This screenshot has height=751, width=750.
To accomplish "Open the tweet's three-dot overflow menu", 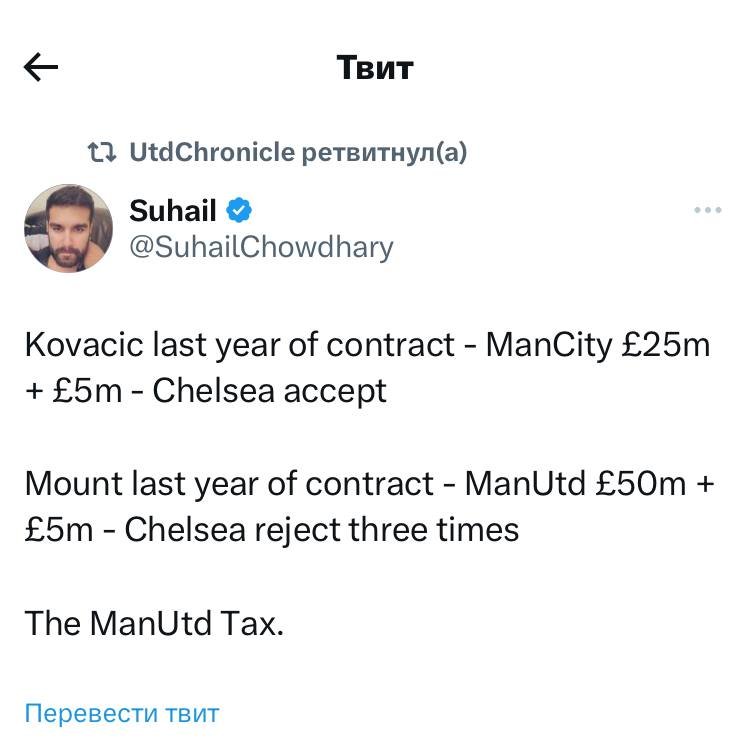I will coord(707,210).
